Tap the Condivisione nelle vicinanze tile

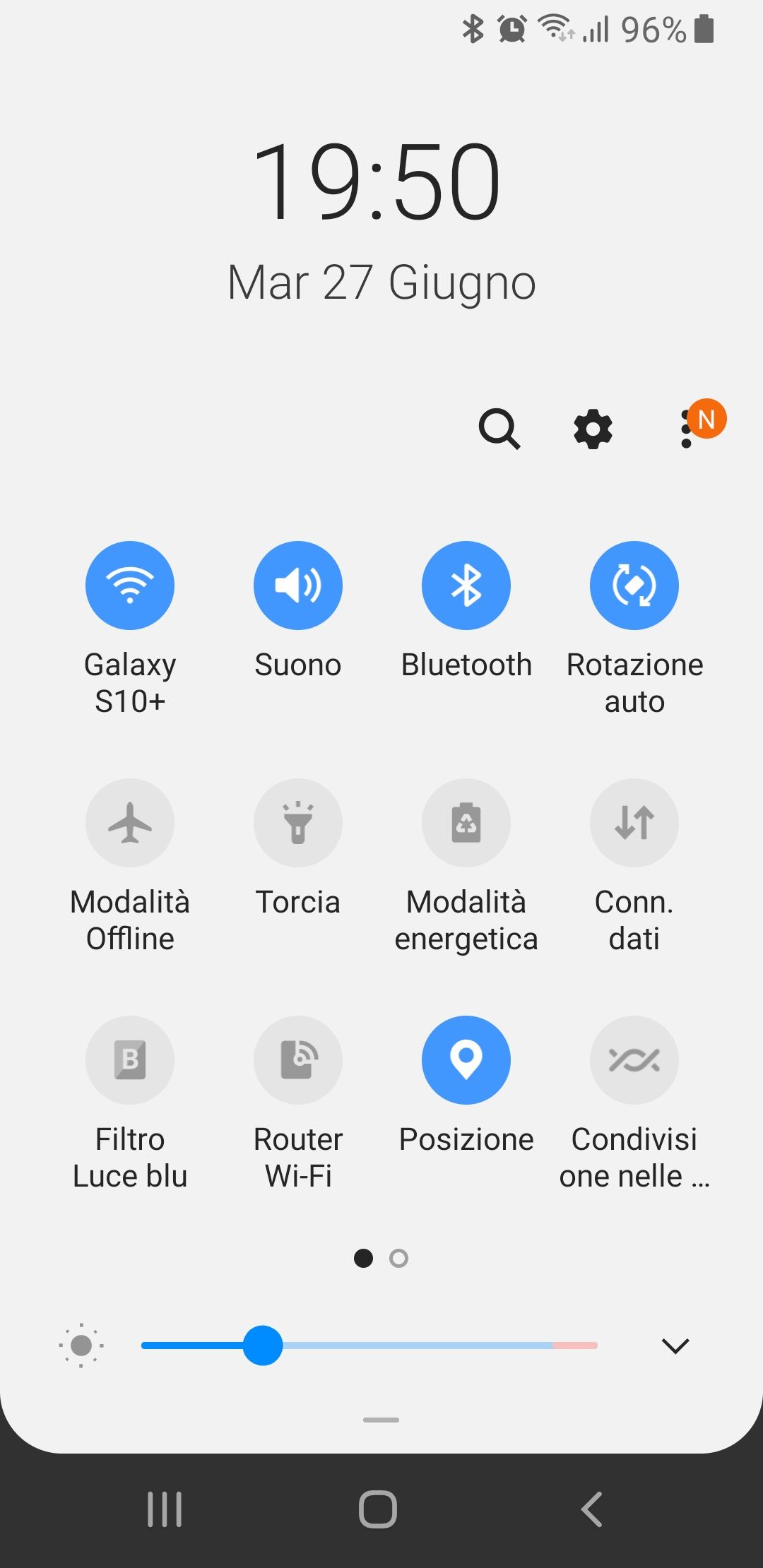tap(634, 1059)
